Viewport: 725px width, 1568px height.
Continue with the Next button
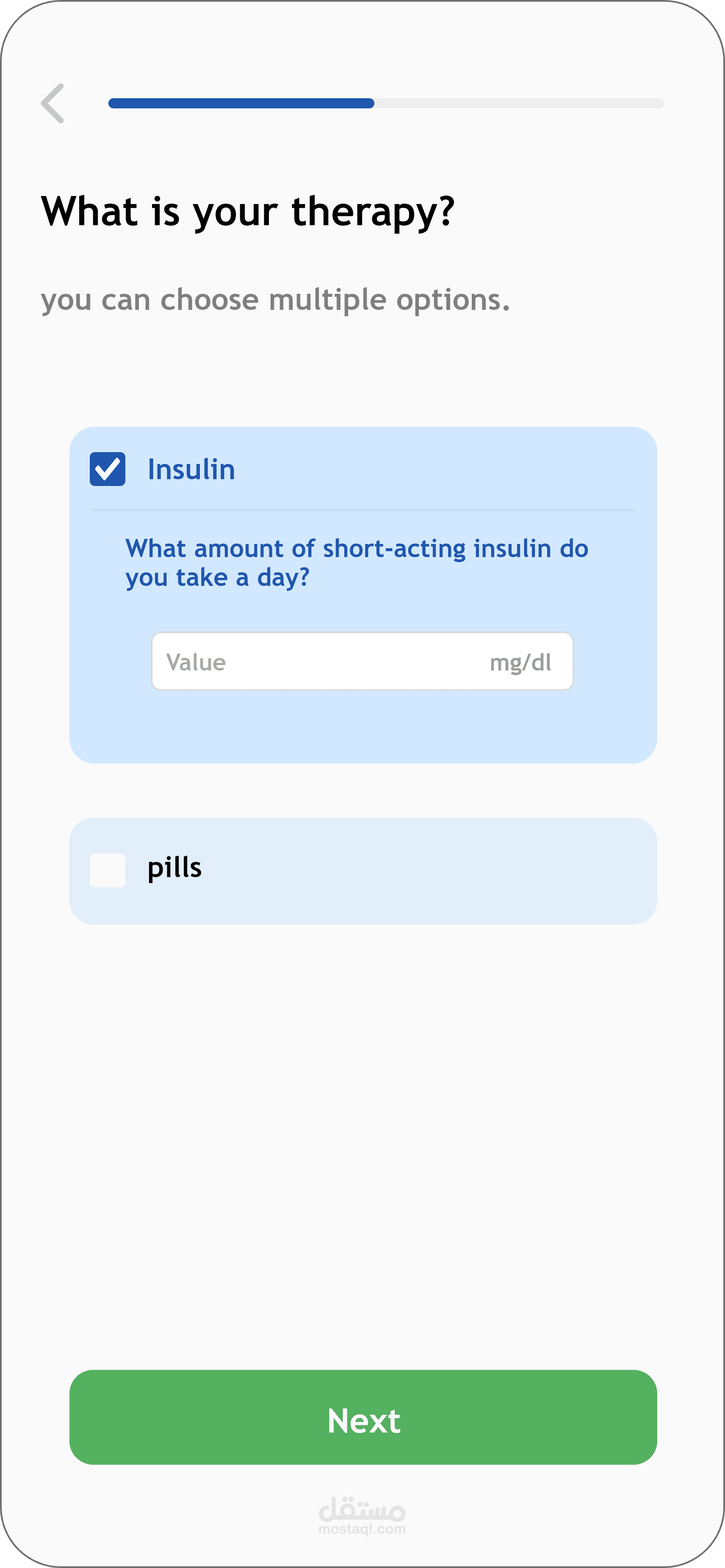(363, 1418)
